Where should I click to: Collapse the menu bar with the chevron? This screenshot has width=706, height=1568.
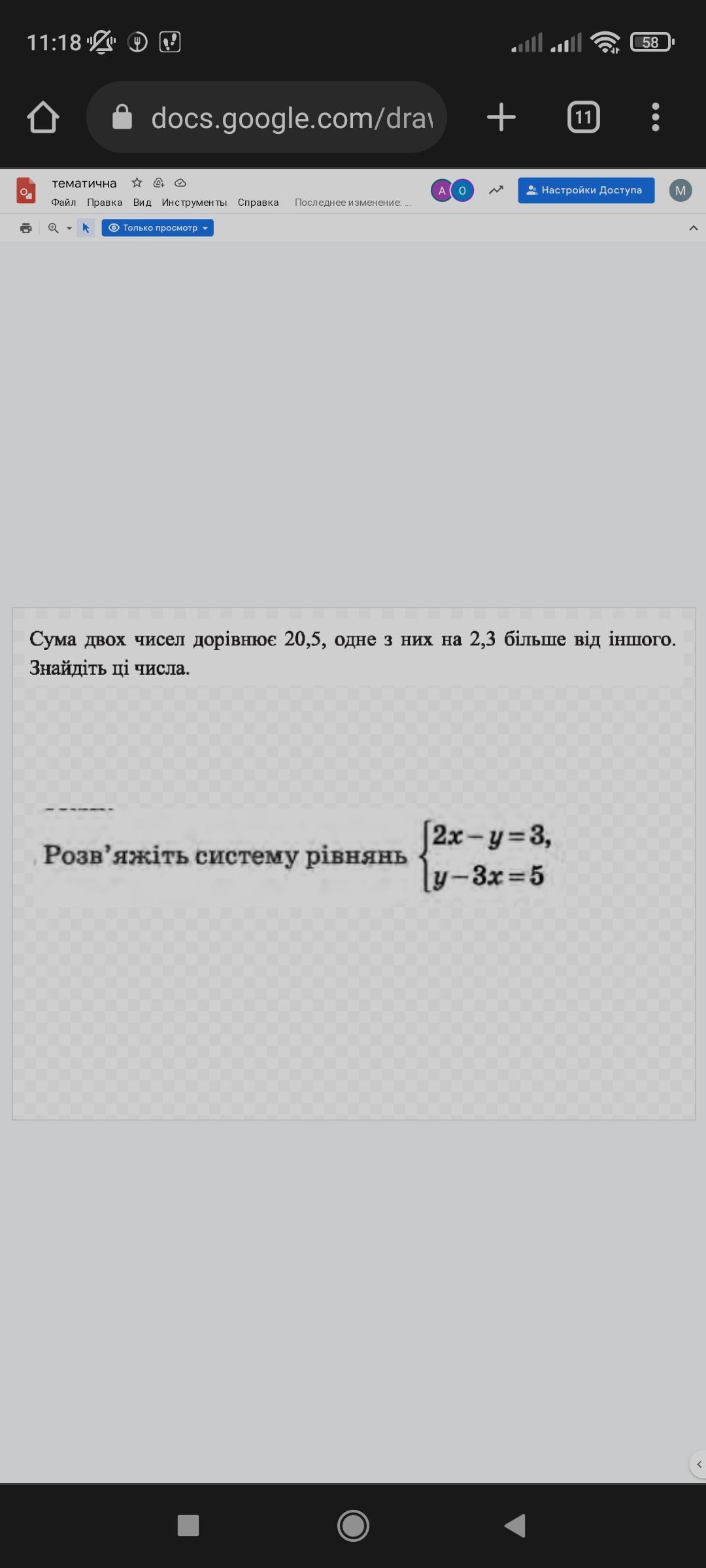694,228
